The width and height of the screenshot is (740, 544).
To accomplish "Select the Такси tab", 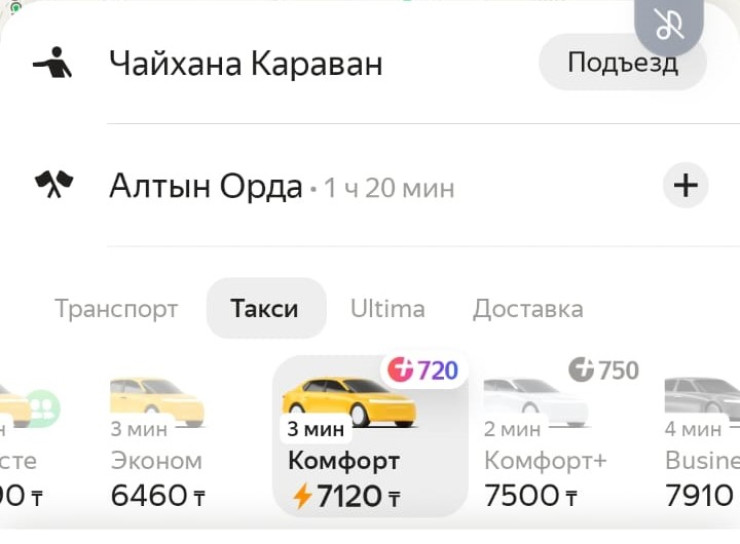I will click(265, 308).
